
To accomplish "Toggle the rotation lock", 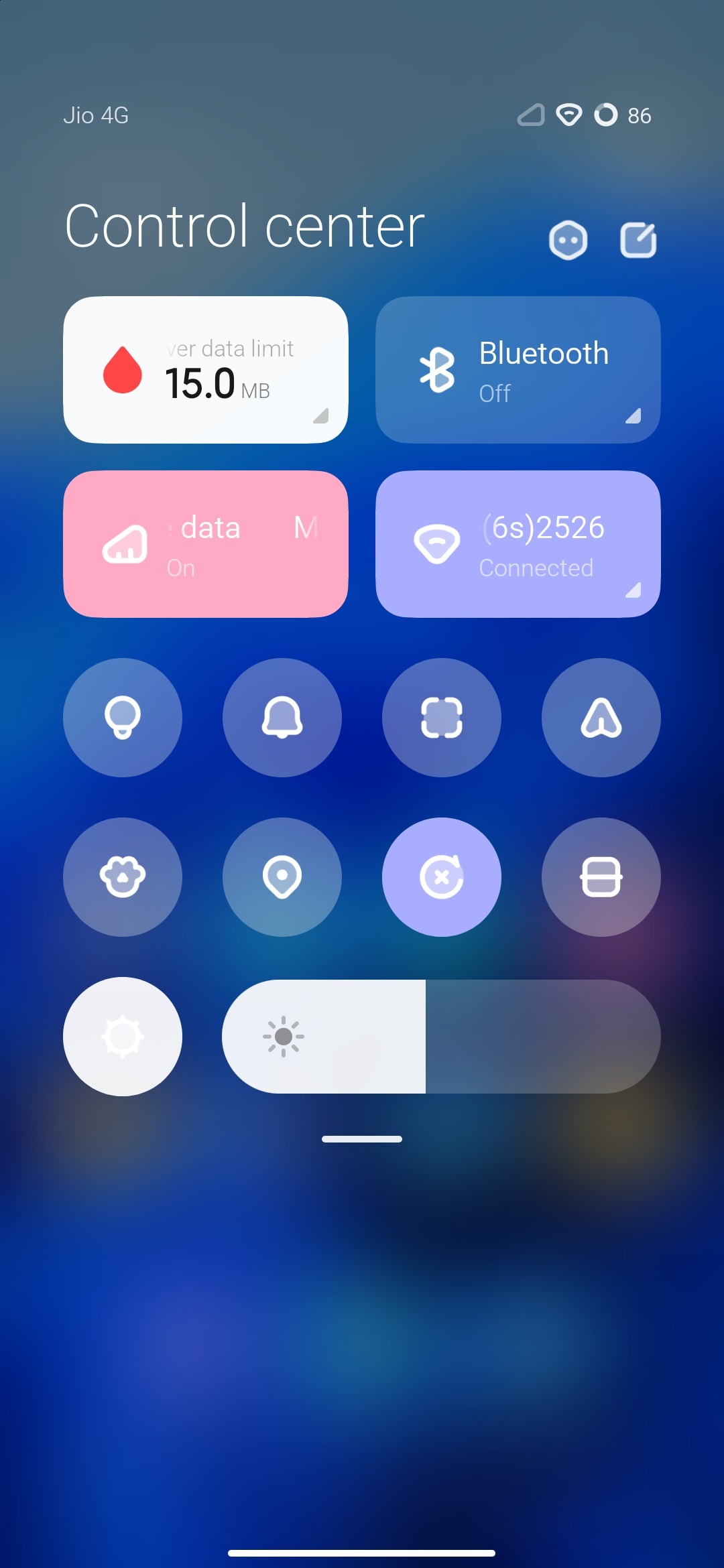I will pos(442,877).
